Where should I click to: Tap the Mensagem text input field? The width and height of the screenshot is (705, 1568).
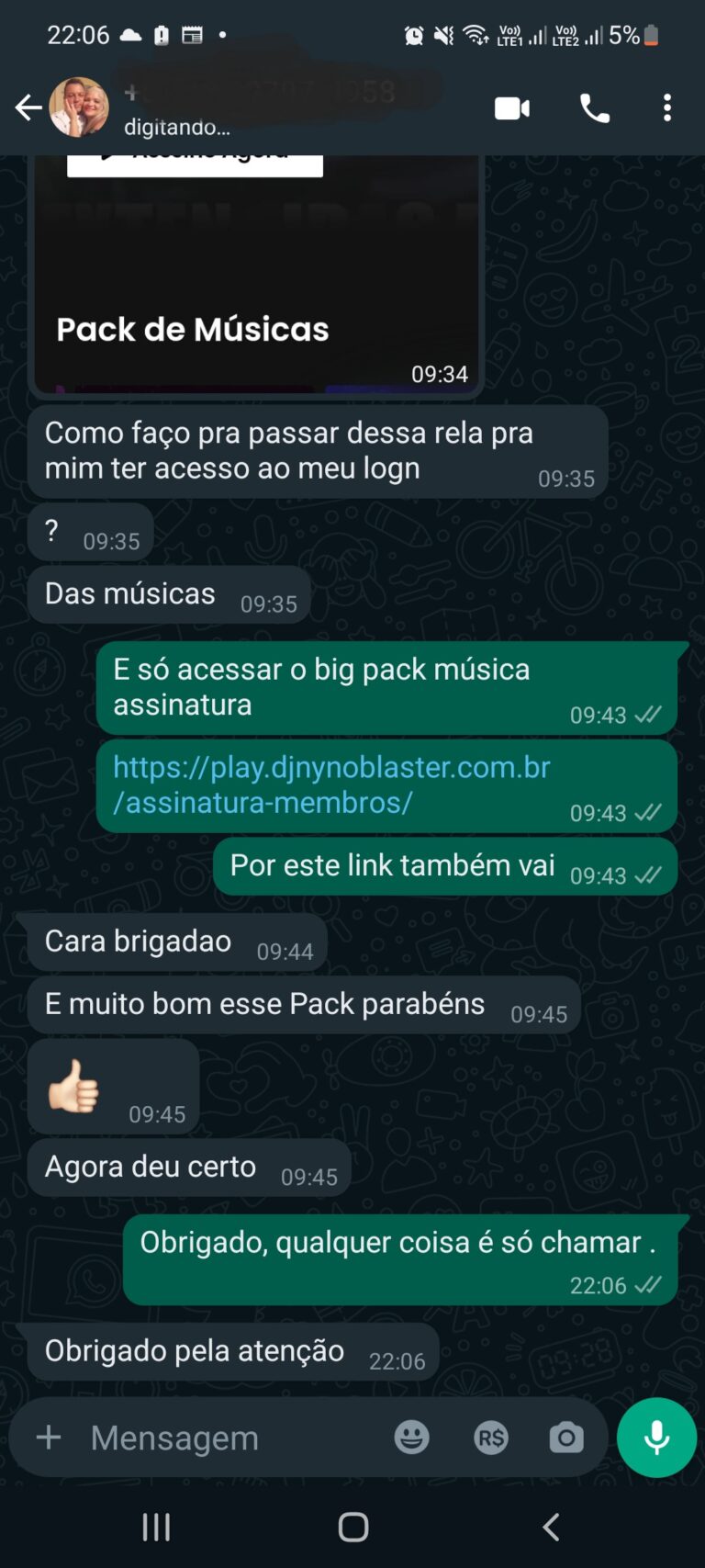pos(174,1438)
